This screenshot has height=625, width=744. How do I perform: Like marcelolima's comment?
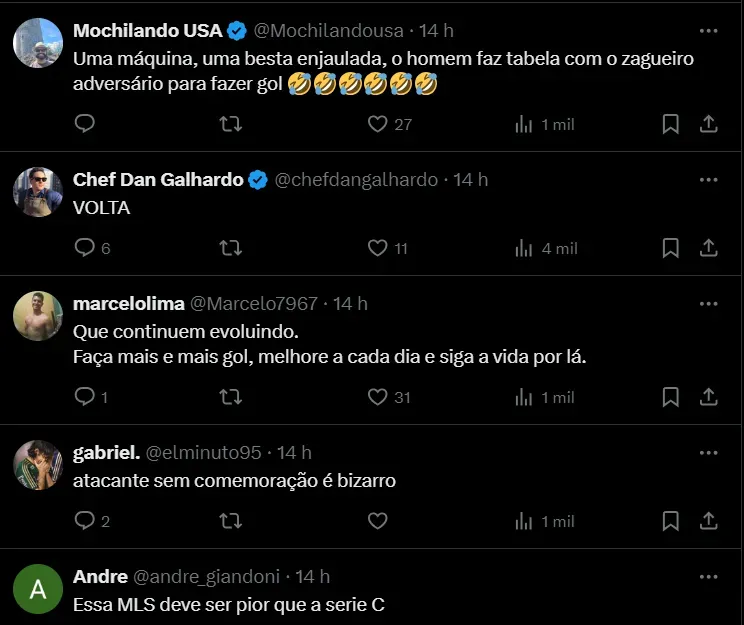[377, 397]
